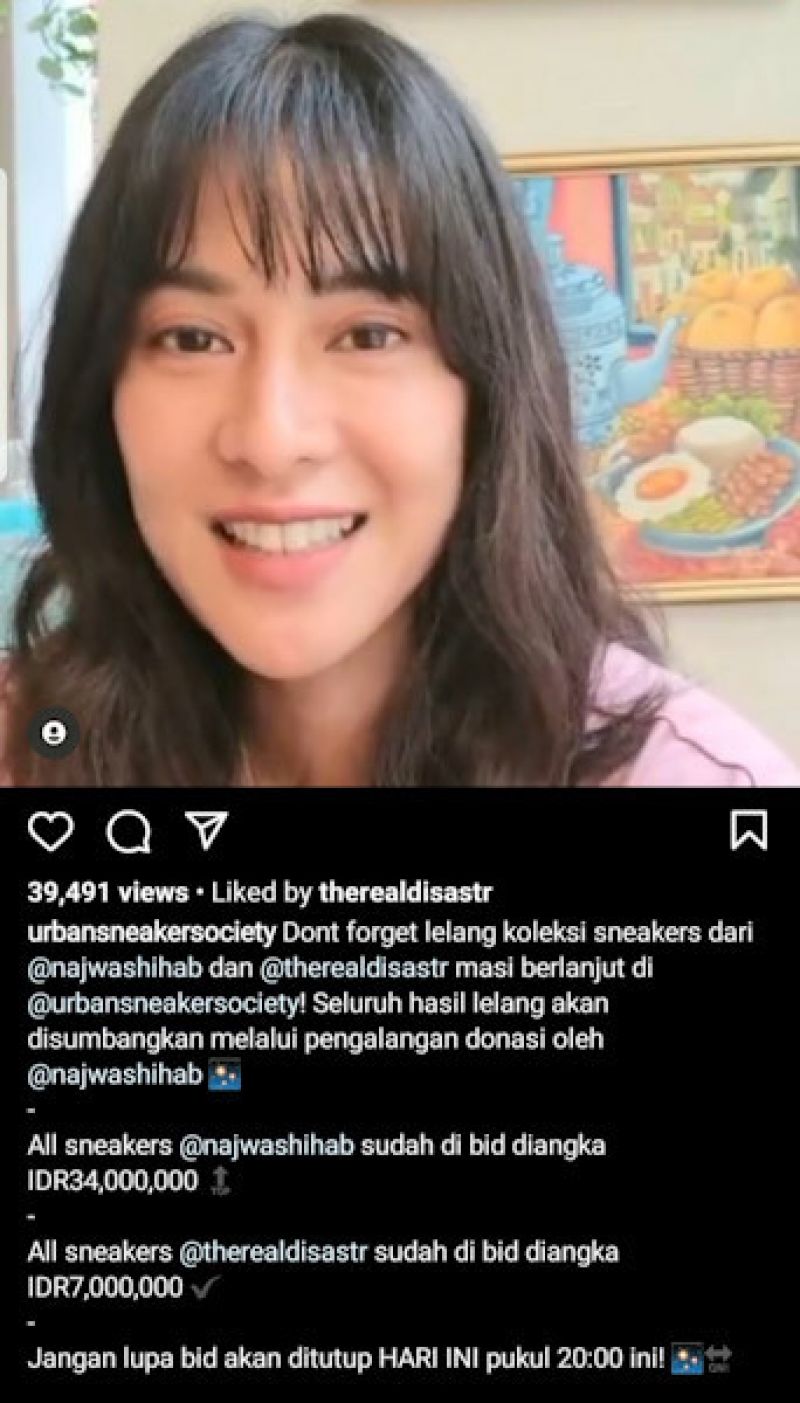The width and height of the screenshot is (800, 1403).
Task: Open the urbansneakersociety profile from the caption
Action: tap(151, 933)
